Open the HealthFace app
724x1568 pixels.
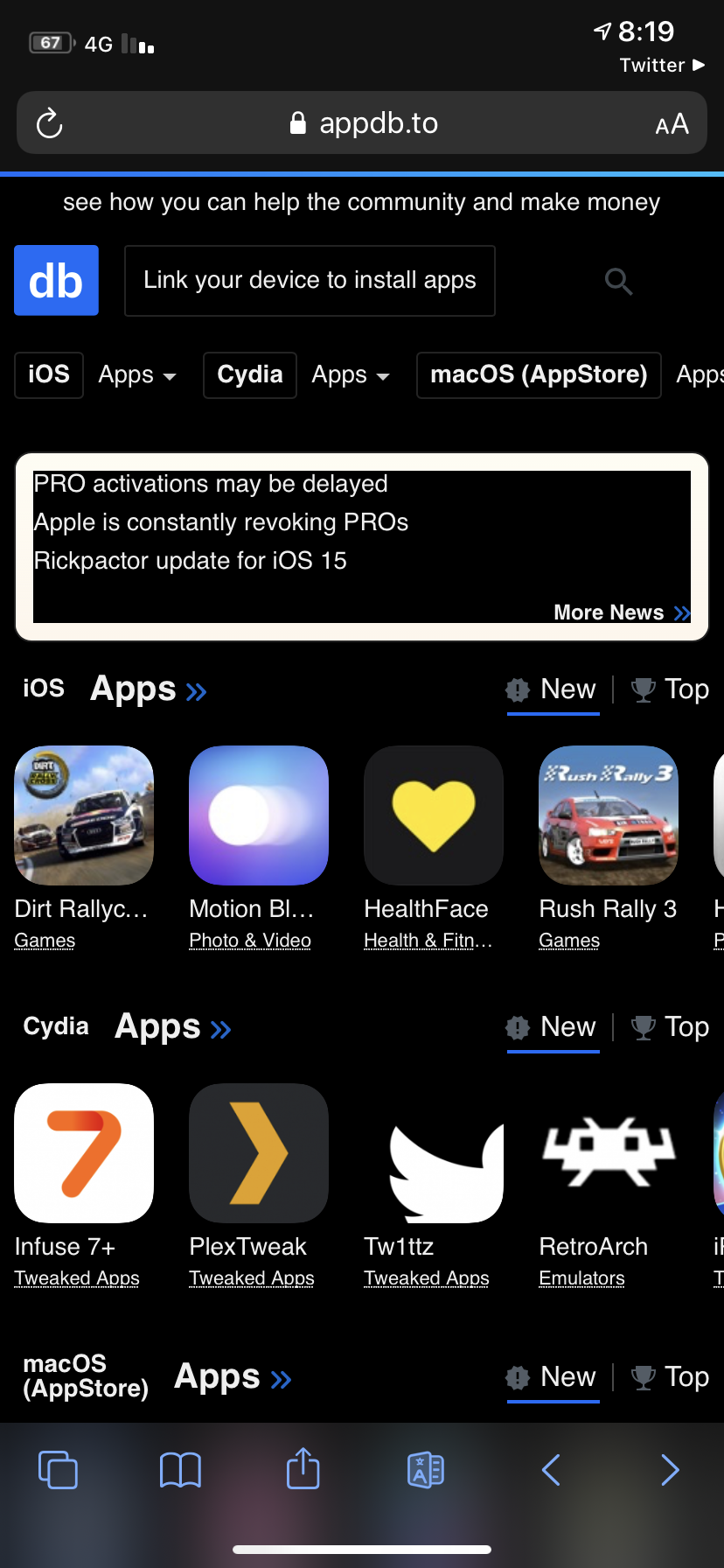pyautogui.click(x=434, y=815)
